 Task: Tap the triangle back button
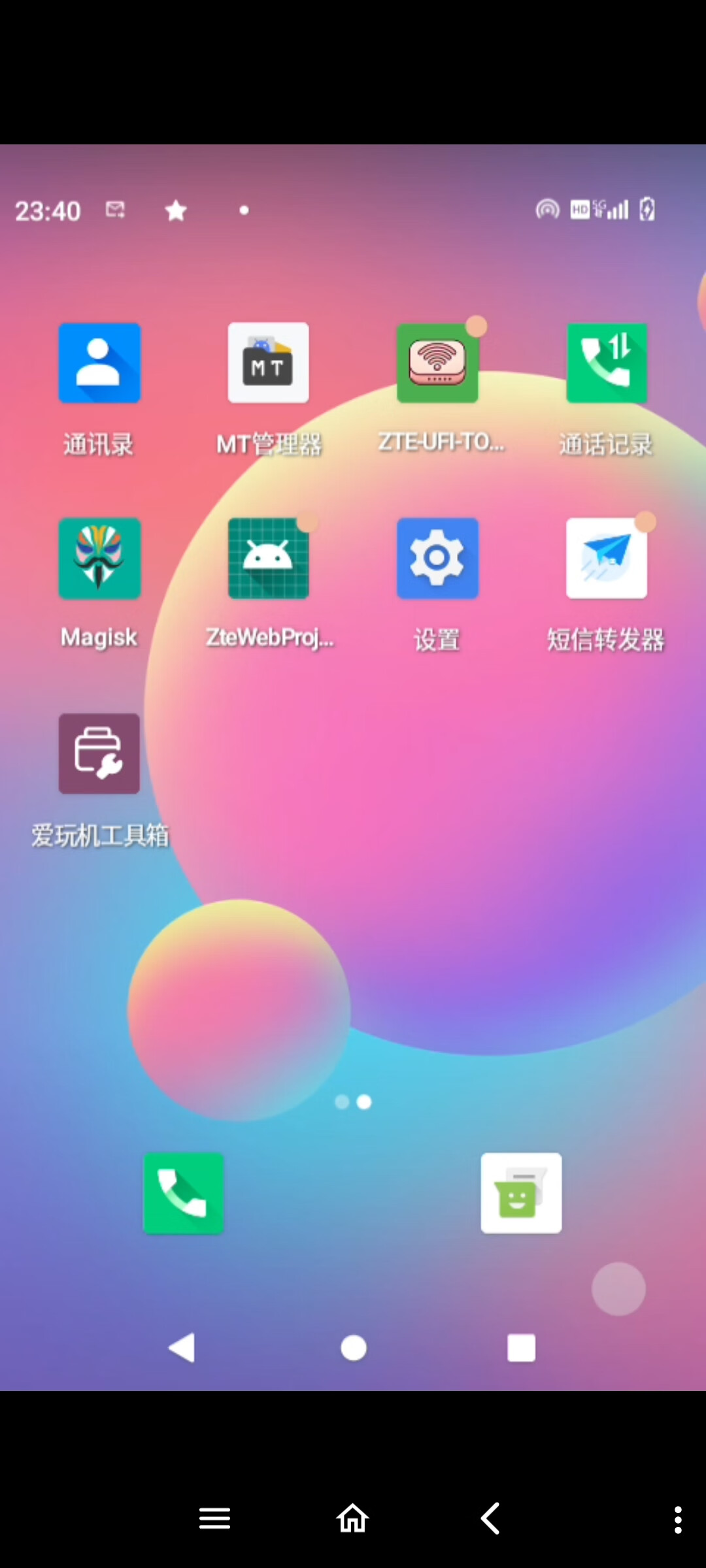(x=182, y=1347)
